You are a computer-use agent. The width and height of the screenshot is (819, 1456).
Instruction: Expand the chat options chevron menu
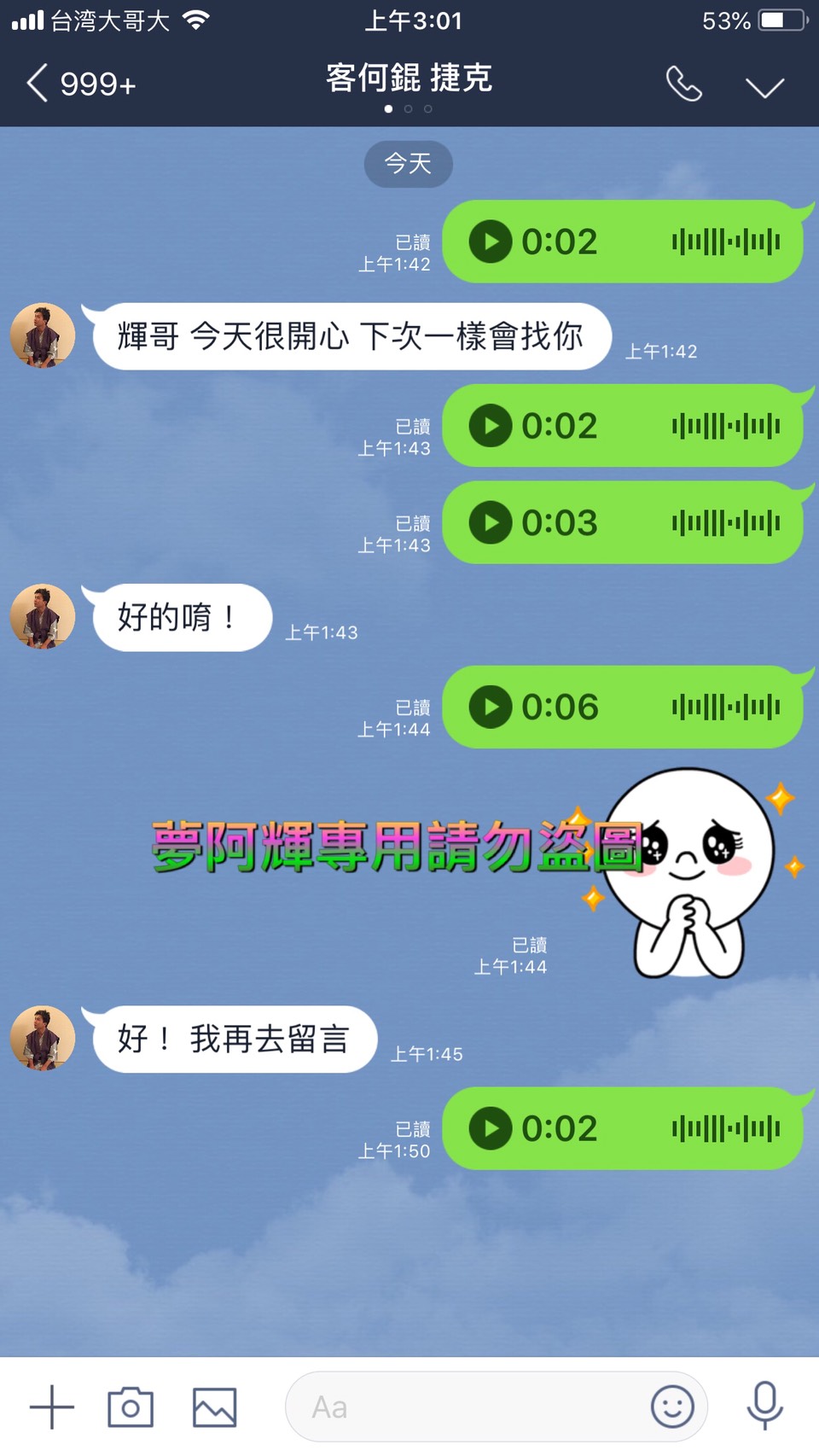pos(764,86)
